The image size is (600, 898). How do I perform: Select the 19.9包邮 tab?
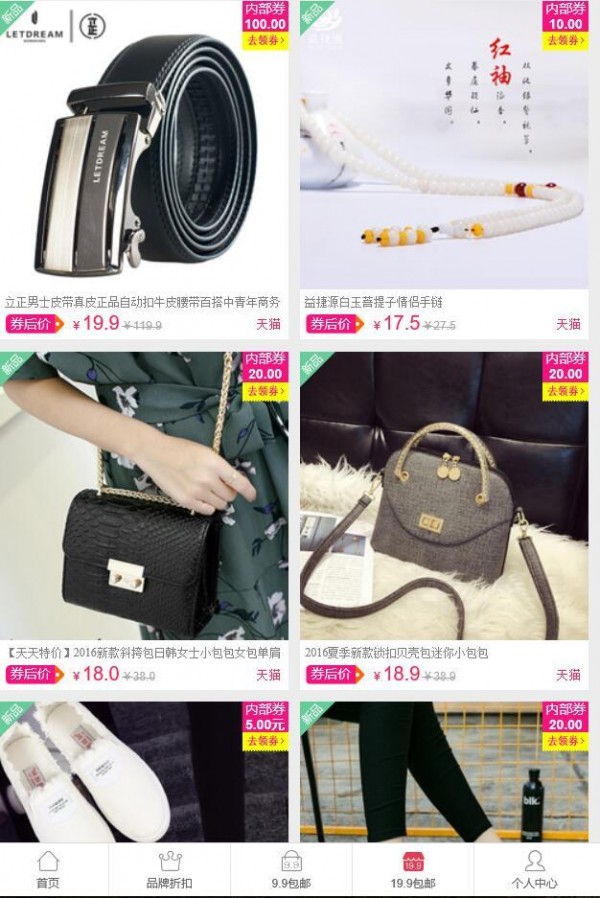[412, 869]
